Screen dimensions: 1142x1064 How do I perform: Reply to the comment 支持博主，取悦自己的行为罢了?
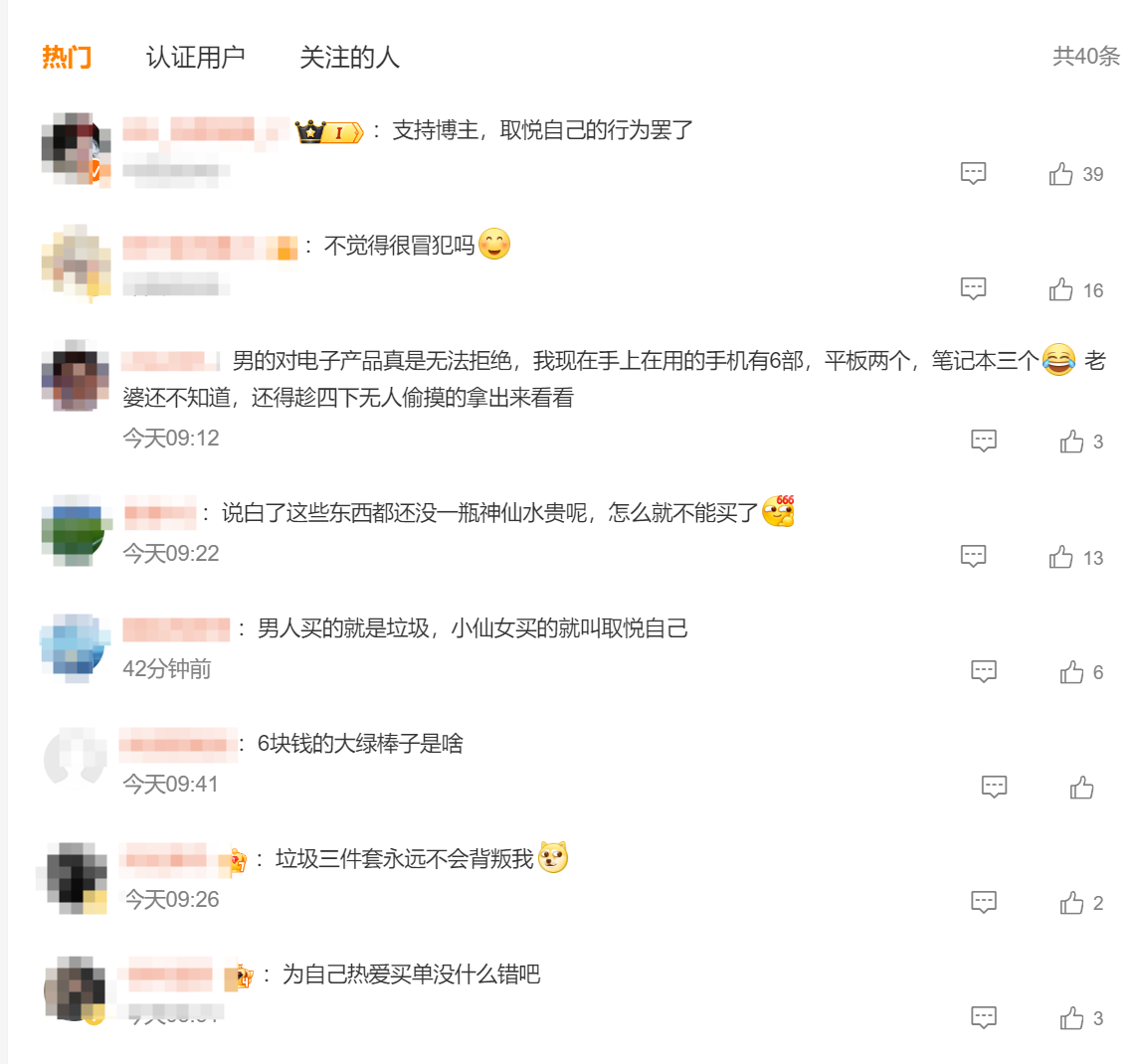(973, 173)
